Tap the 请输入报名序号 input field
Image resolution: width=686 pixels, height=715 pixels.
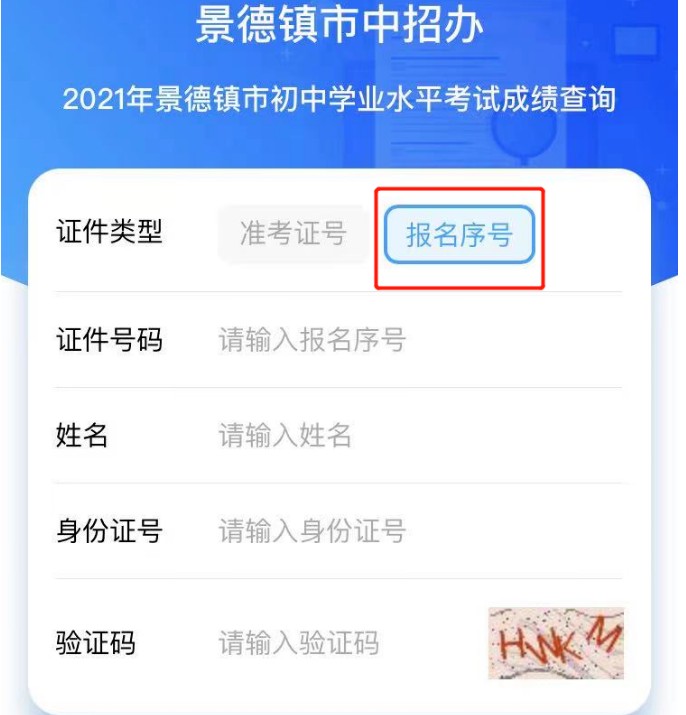(400, 340)
